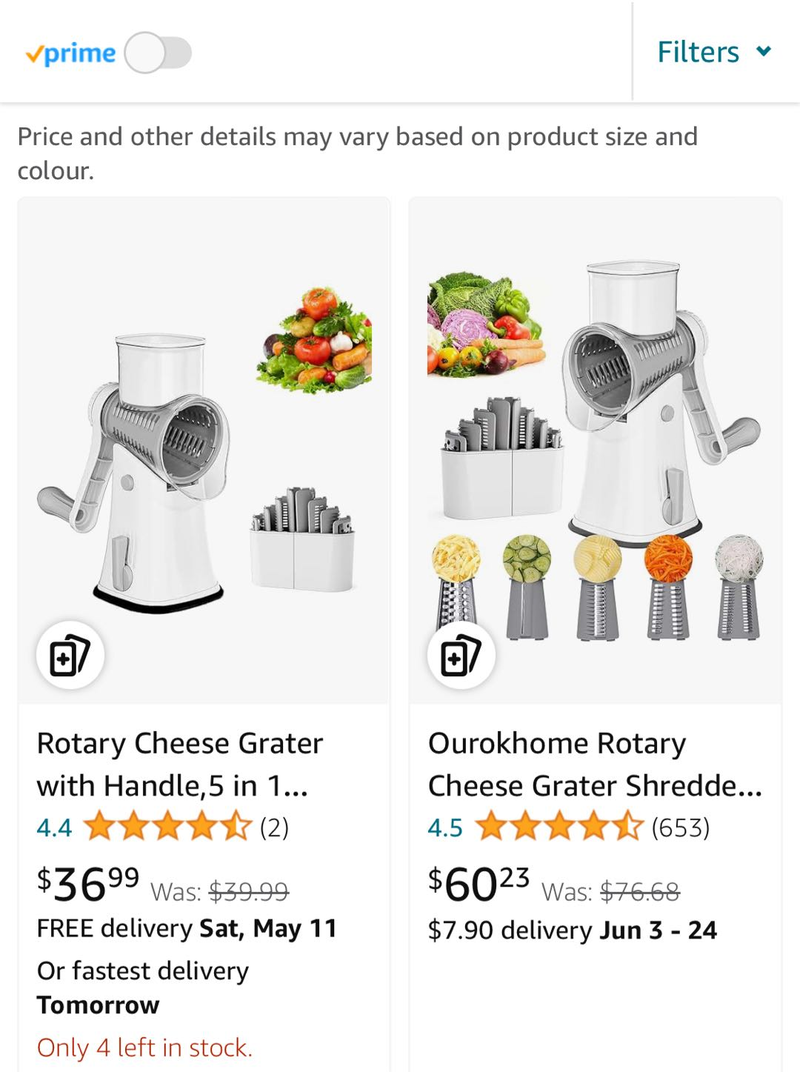Open the Ourokhome grater product image
The width and height of the screenshot is (800, 1072).
click(595, 450)
